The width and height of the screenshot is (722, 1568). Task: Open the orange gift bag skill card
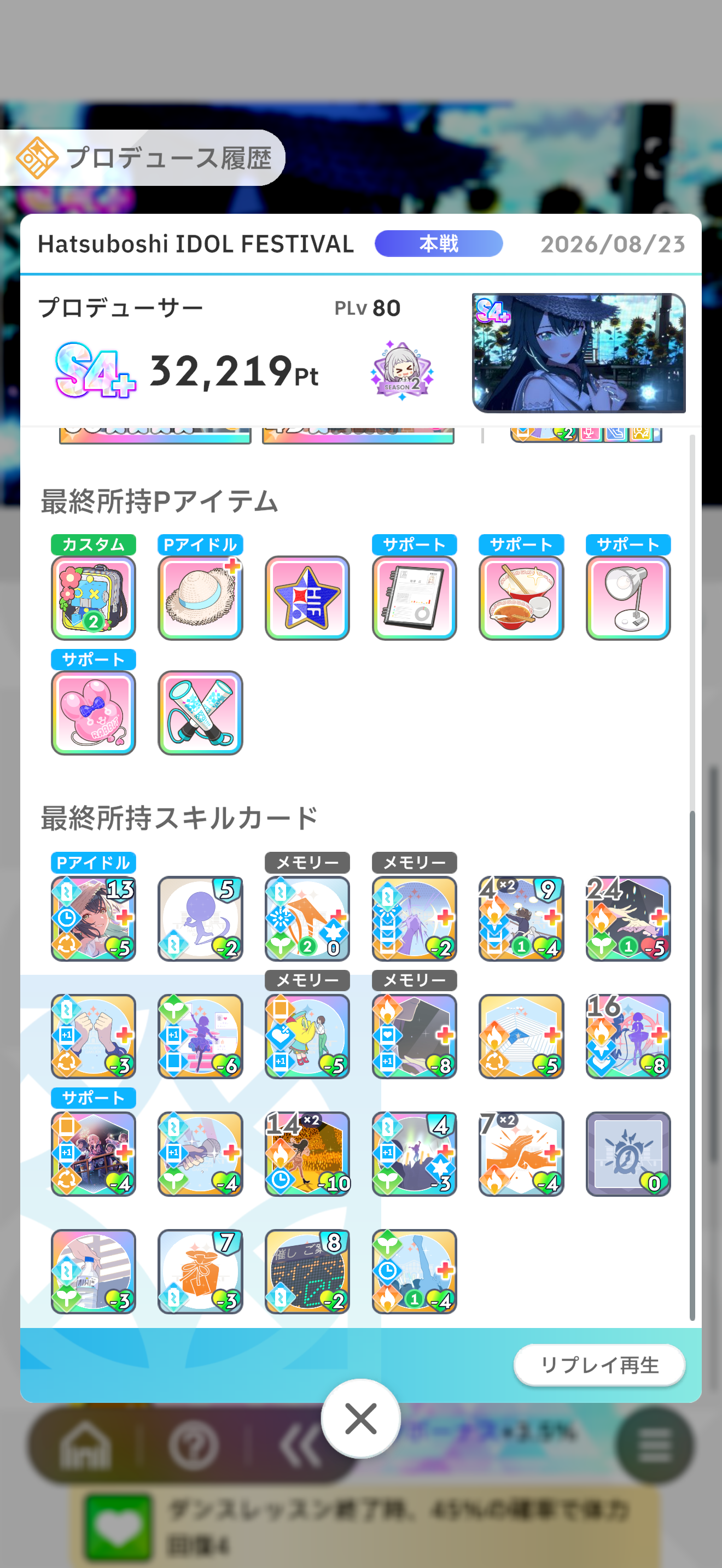200,1272
